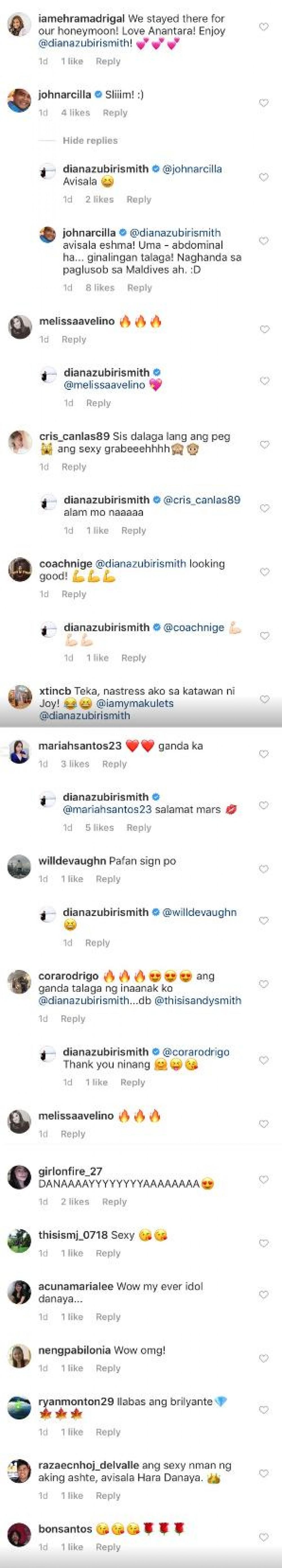Like dianazubirismith's Avisala reply
This screenshot has height=1568, width=282.
264,177
